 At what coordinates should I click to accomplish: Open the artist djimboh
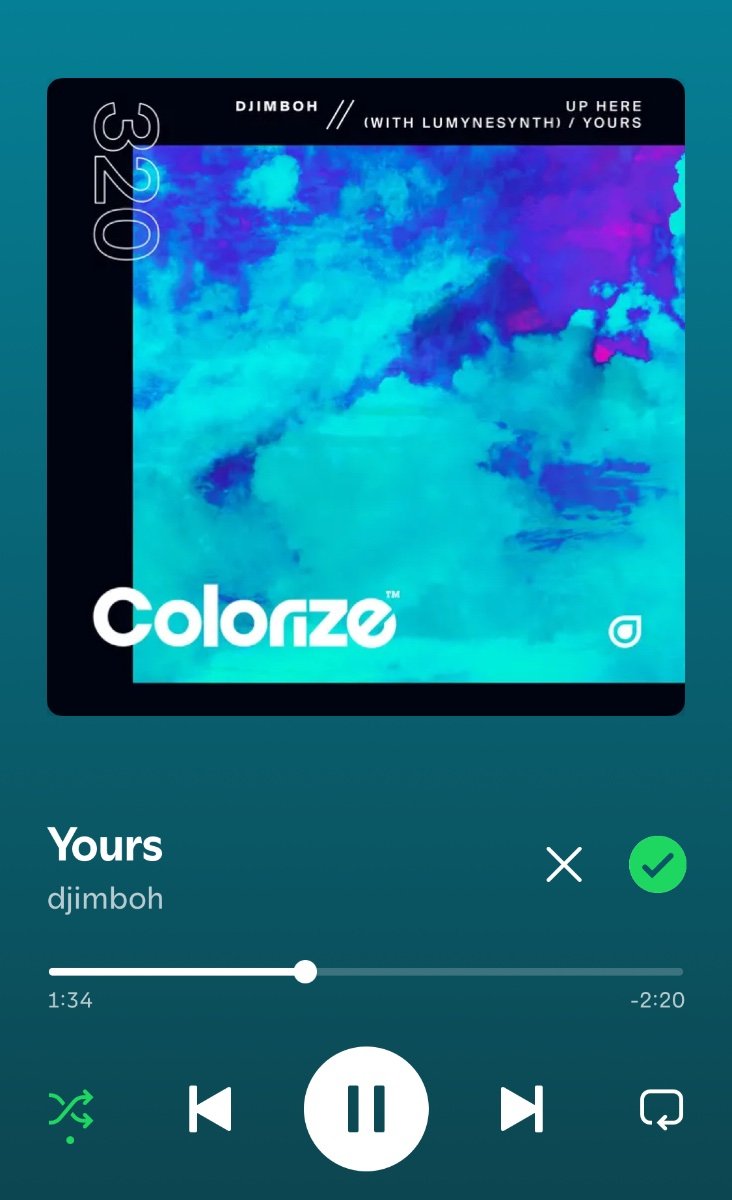105,898
